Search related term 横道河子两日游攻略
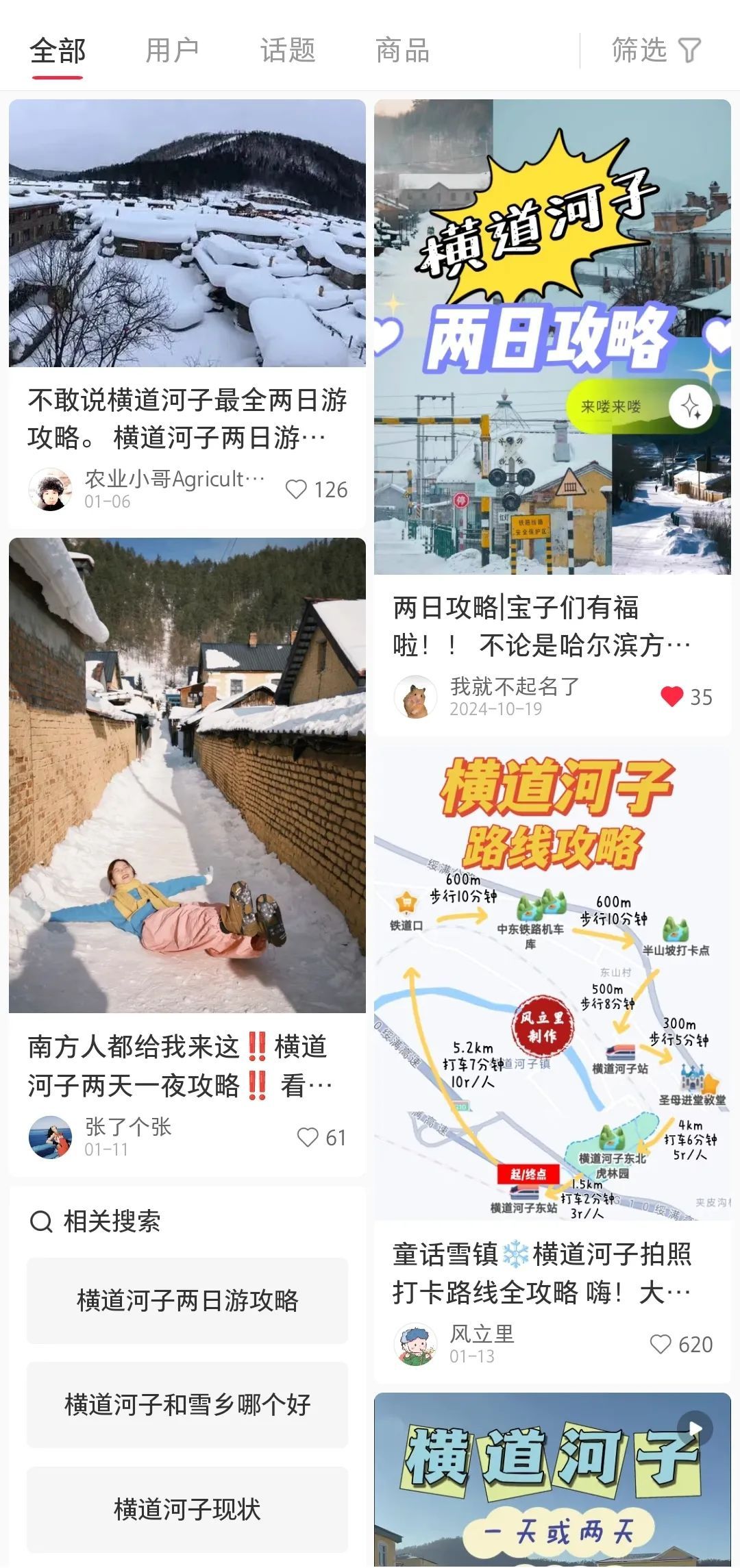 [187, 1300]
